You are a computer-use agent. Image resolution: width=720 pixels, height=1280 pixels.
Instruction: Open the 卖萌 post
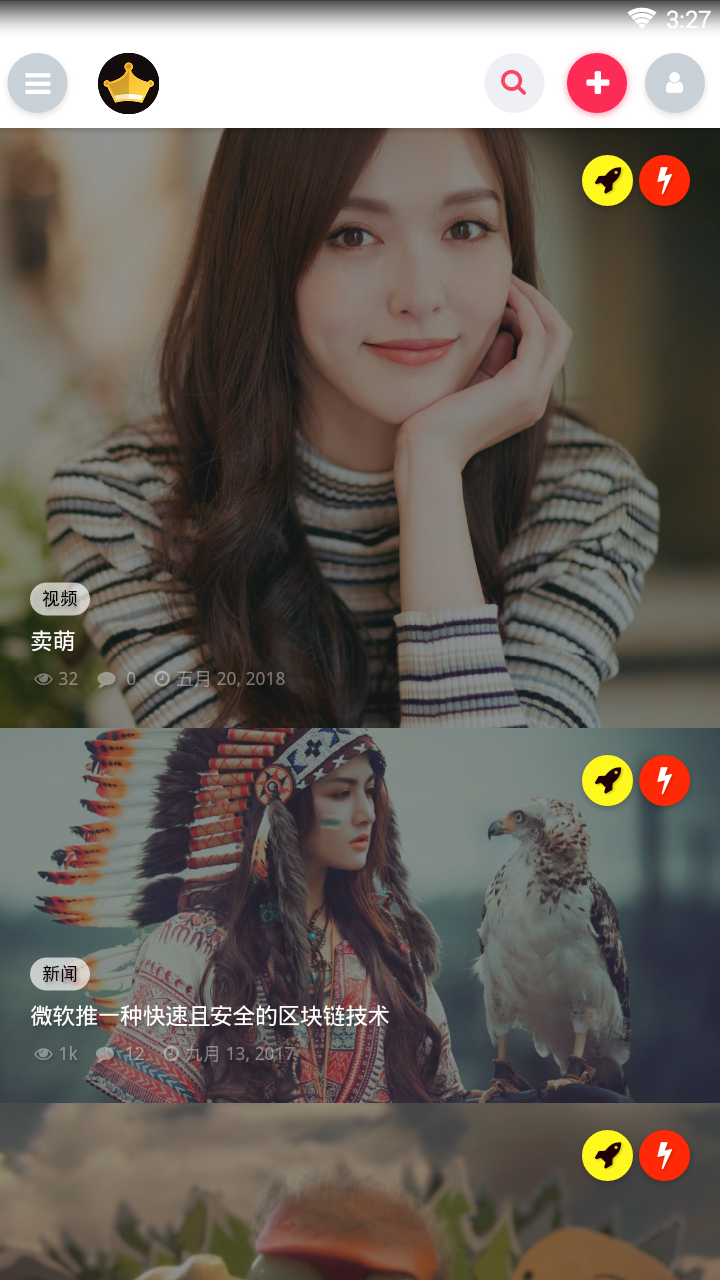(x=53, y=641)
